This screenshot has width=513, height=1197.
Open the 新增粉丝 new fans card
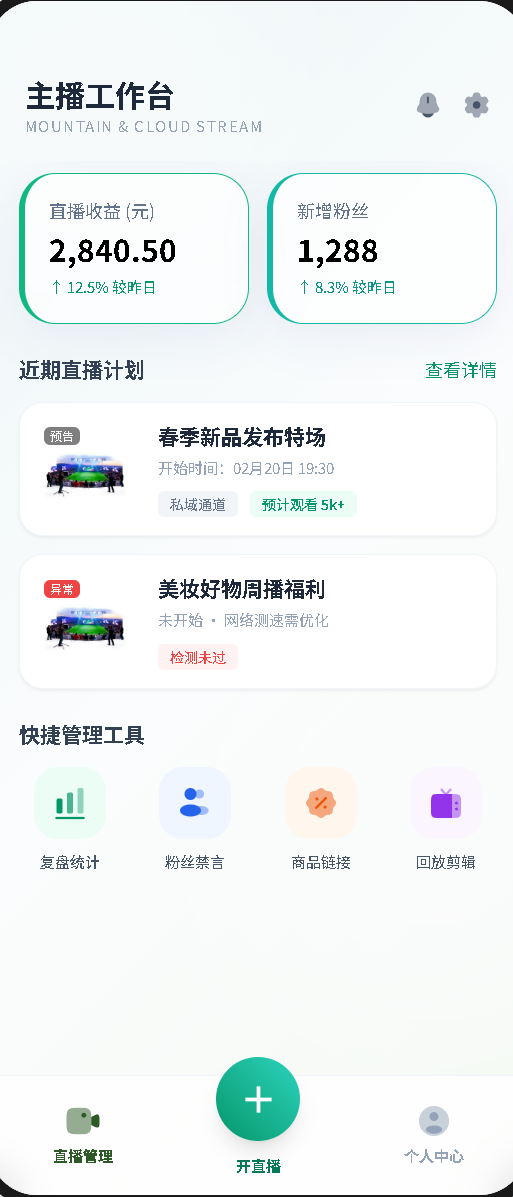tap(382, 248)
